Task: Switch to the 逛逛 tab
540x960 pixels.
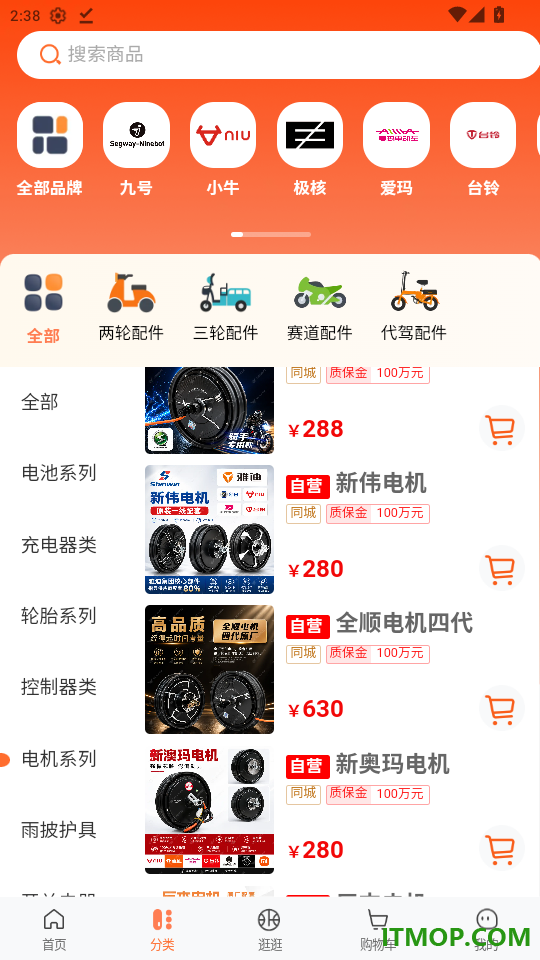Action: coord(269,929)
